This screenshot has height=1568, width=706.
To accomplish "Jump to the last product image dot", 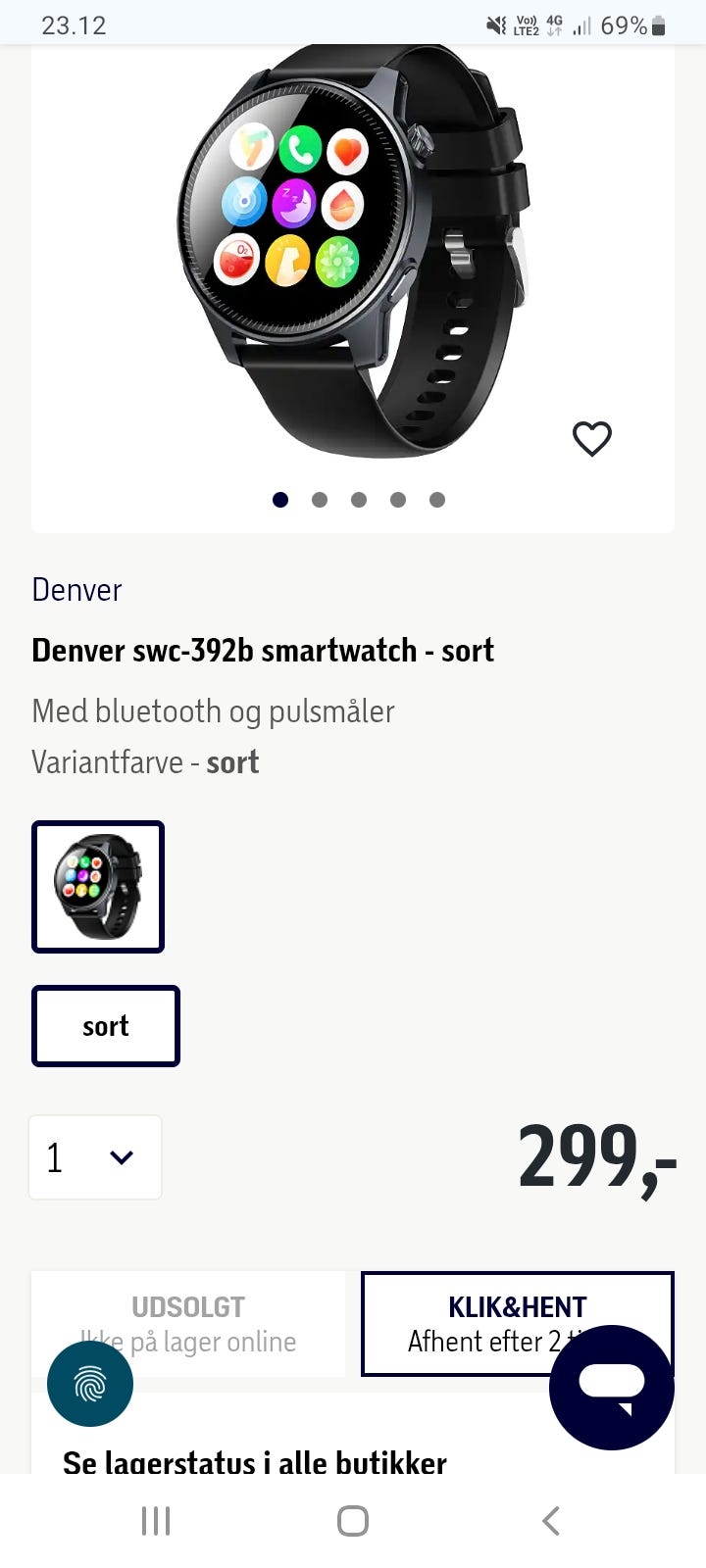I will click(437, 500).
